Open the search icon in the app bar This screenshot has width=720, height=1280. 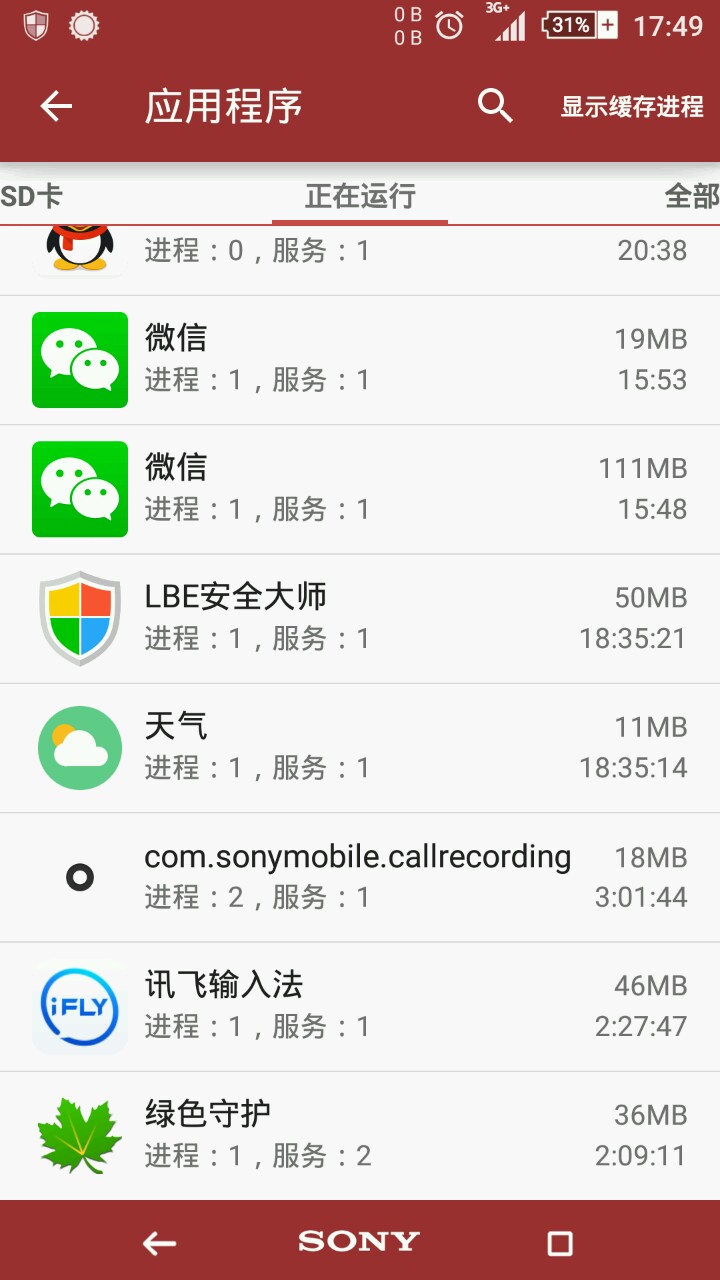(x=495, y=106)
